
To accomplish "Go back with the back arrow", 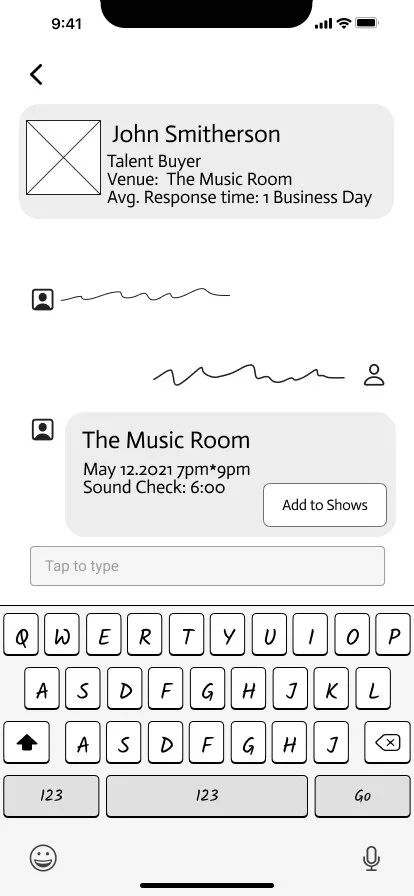I will point(37,74).
